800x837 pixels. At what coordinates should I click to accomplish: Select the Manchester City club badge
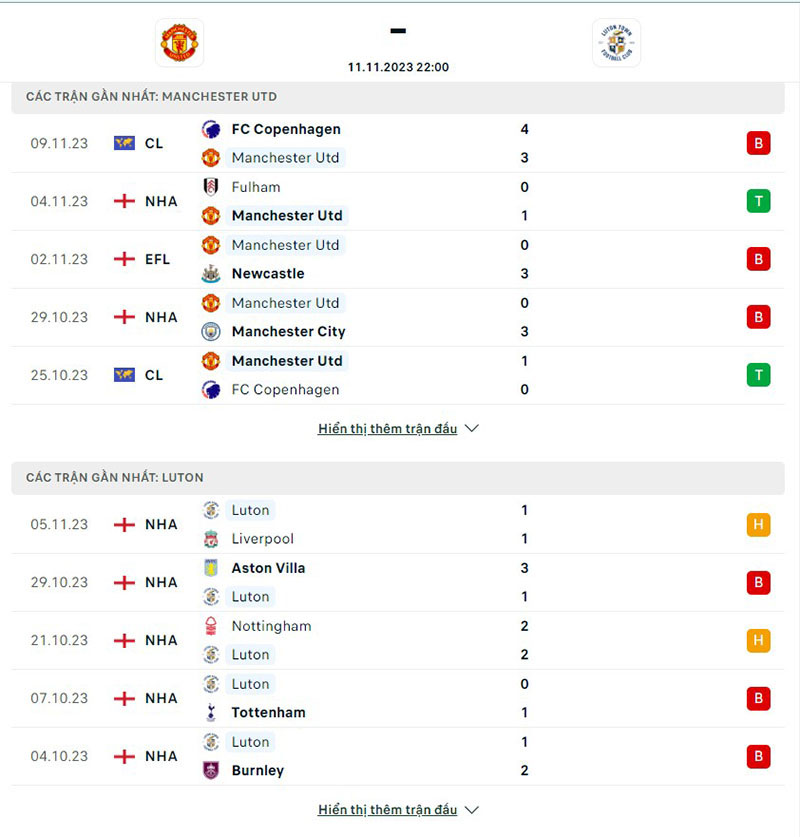(210, 331)
